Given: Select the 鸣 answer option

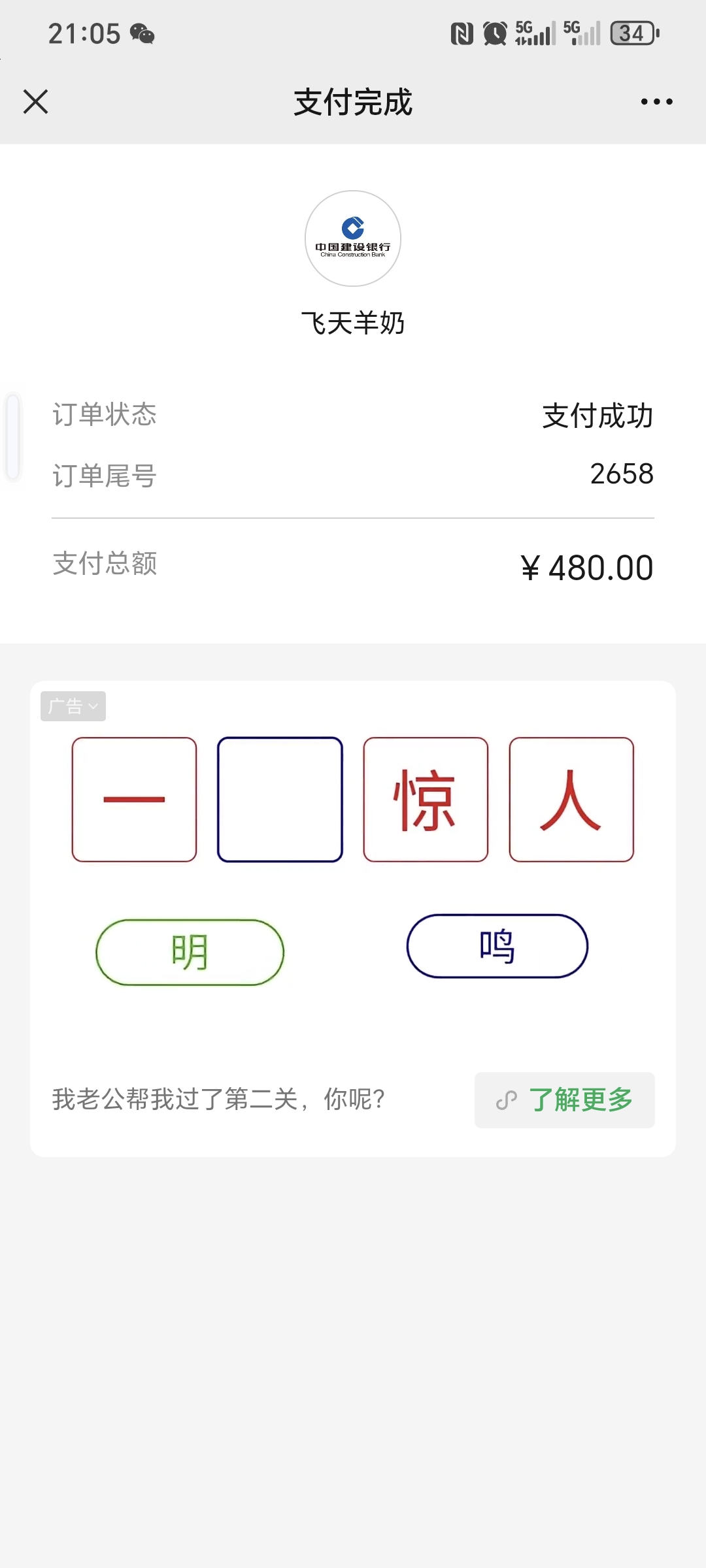Looking at the screenshot, I should point(497,946).
